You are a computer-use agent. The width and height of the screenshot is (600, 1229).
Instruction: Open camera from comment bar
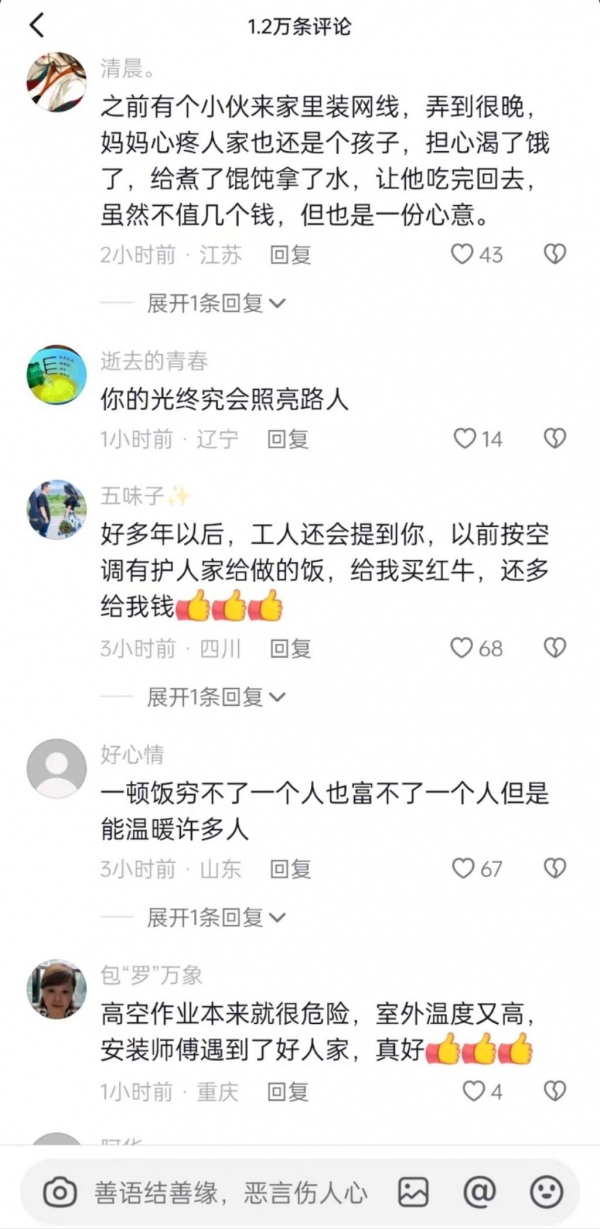[x=60, y=1192]
